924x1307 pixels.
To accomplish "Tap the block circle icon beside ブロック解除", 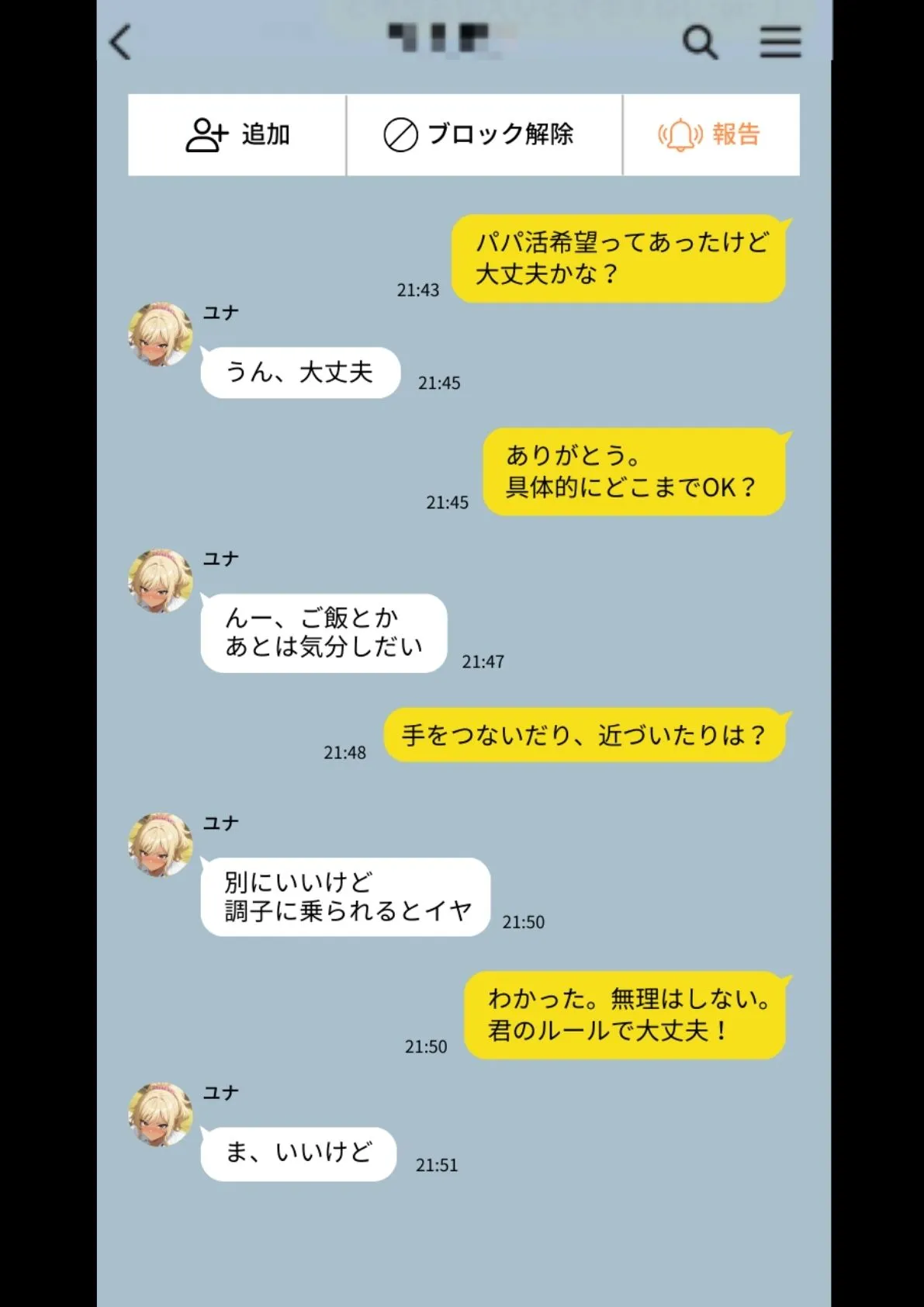I will point(398,133).
